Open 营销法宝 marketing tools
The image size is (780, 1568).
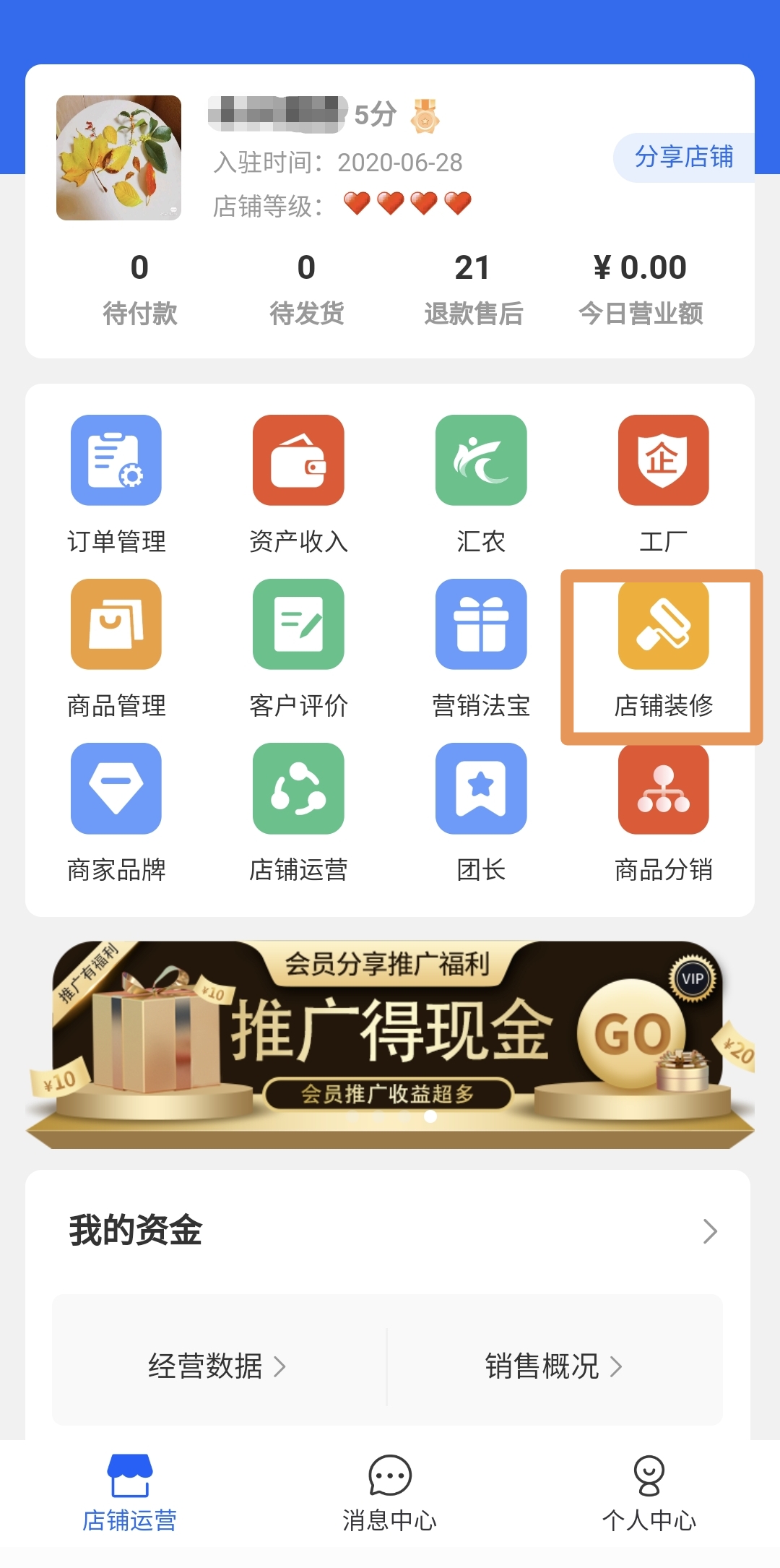481,624
